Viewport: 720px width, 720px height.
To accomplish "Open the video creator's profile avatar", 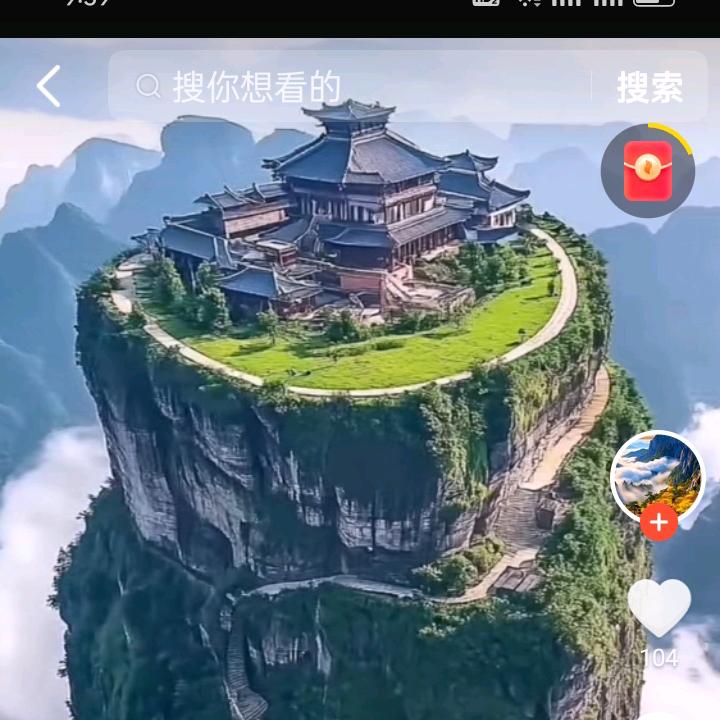I will pyautogui.click(x=657, y=477).
